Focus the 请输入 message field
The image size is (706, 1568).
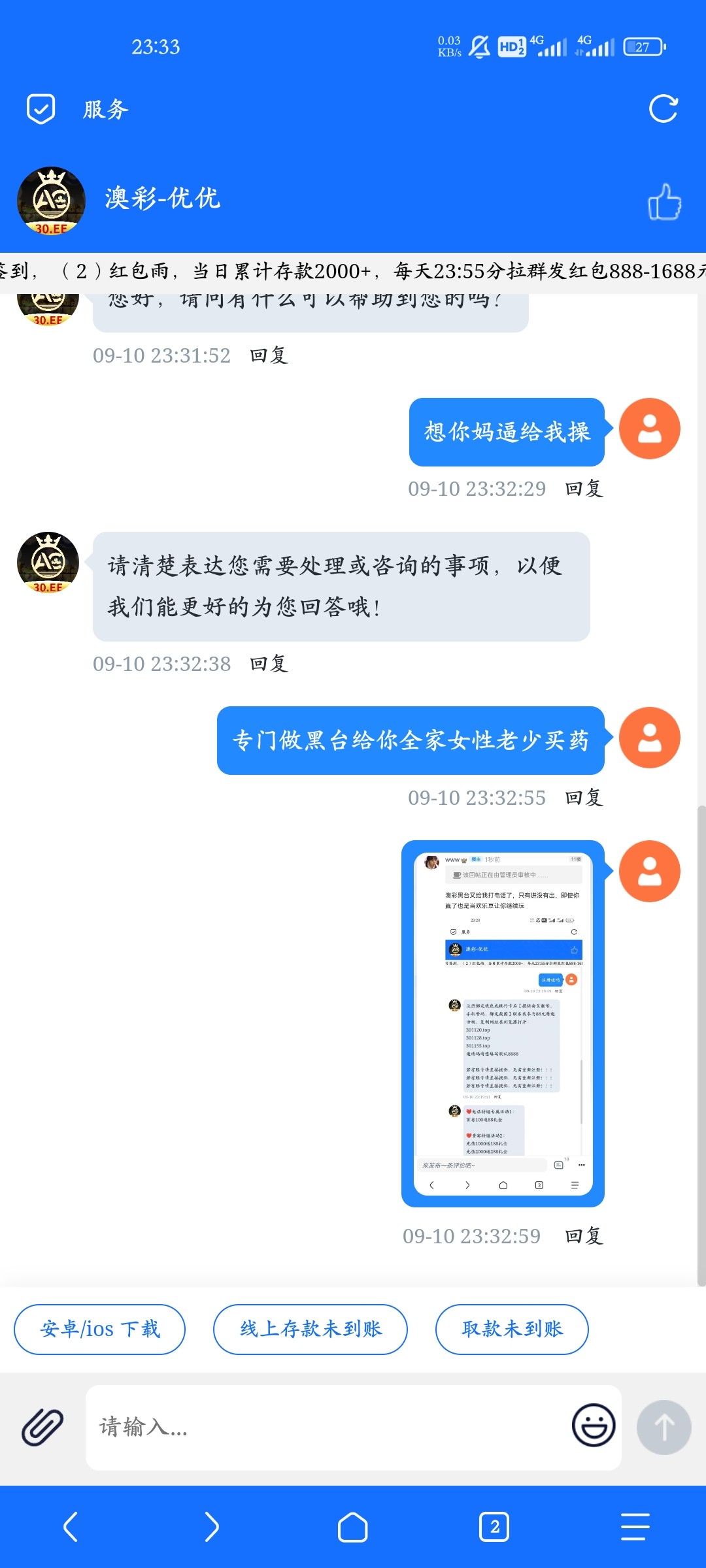pos(327,1428)
